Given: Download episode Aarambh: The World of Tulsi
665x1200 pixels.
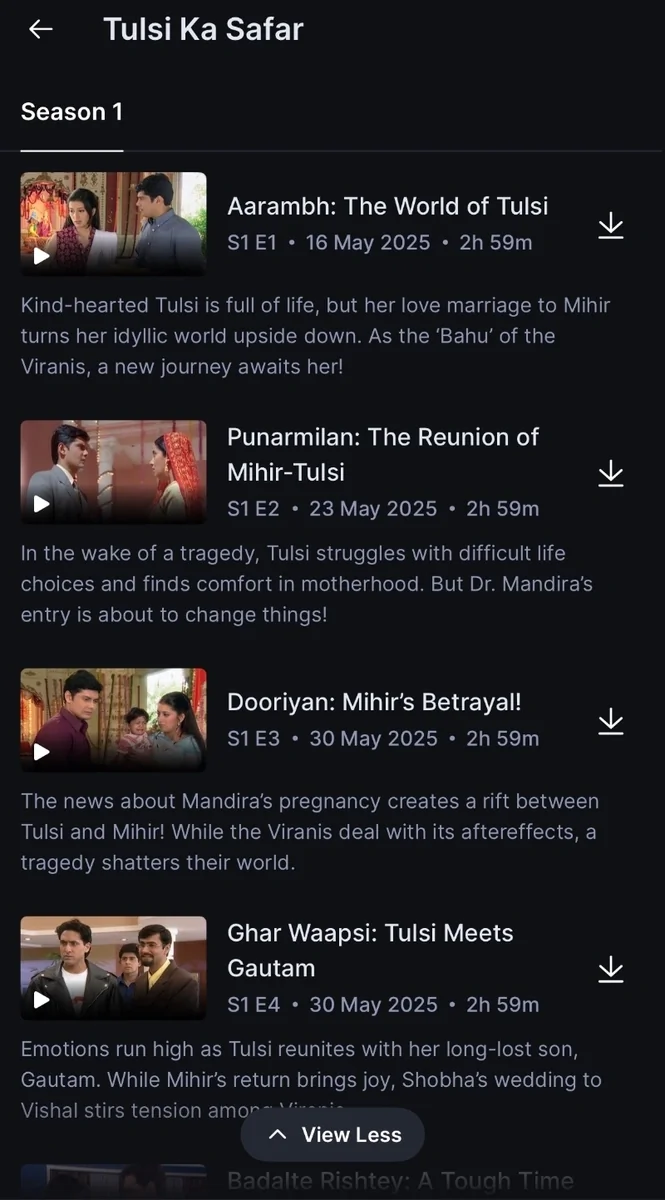Looking at the screenshot, I should [610, 225].
